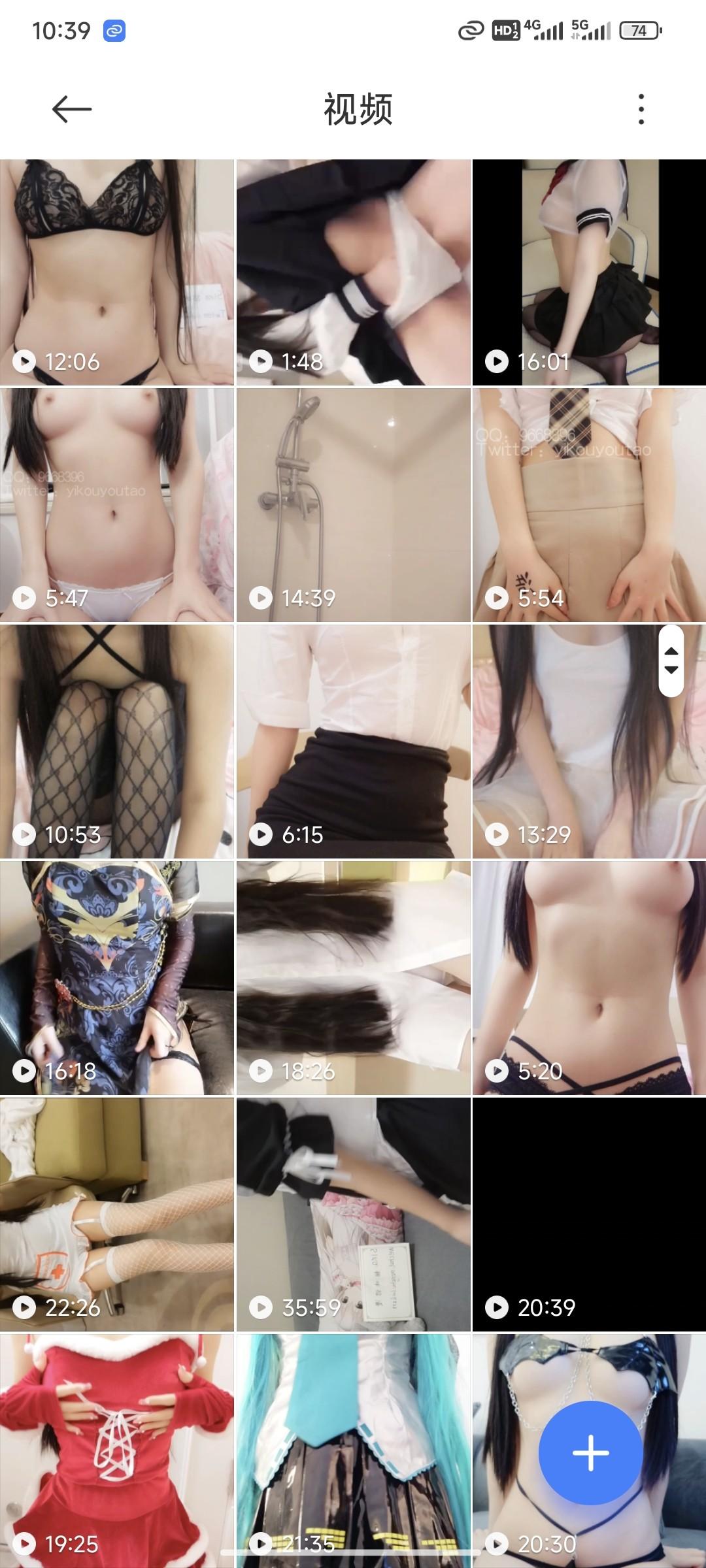This screenshot has width=706, height=1568.
Task: Open the three-dot overflow menu
Action: pyautogui.click(x=641, y=108)
